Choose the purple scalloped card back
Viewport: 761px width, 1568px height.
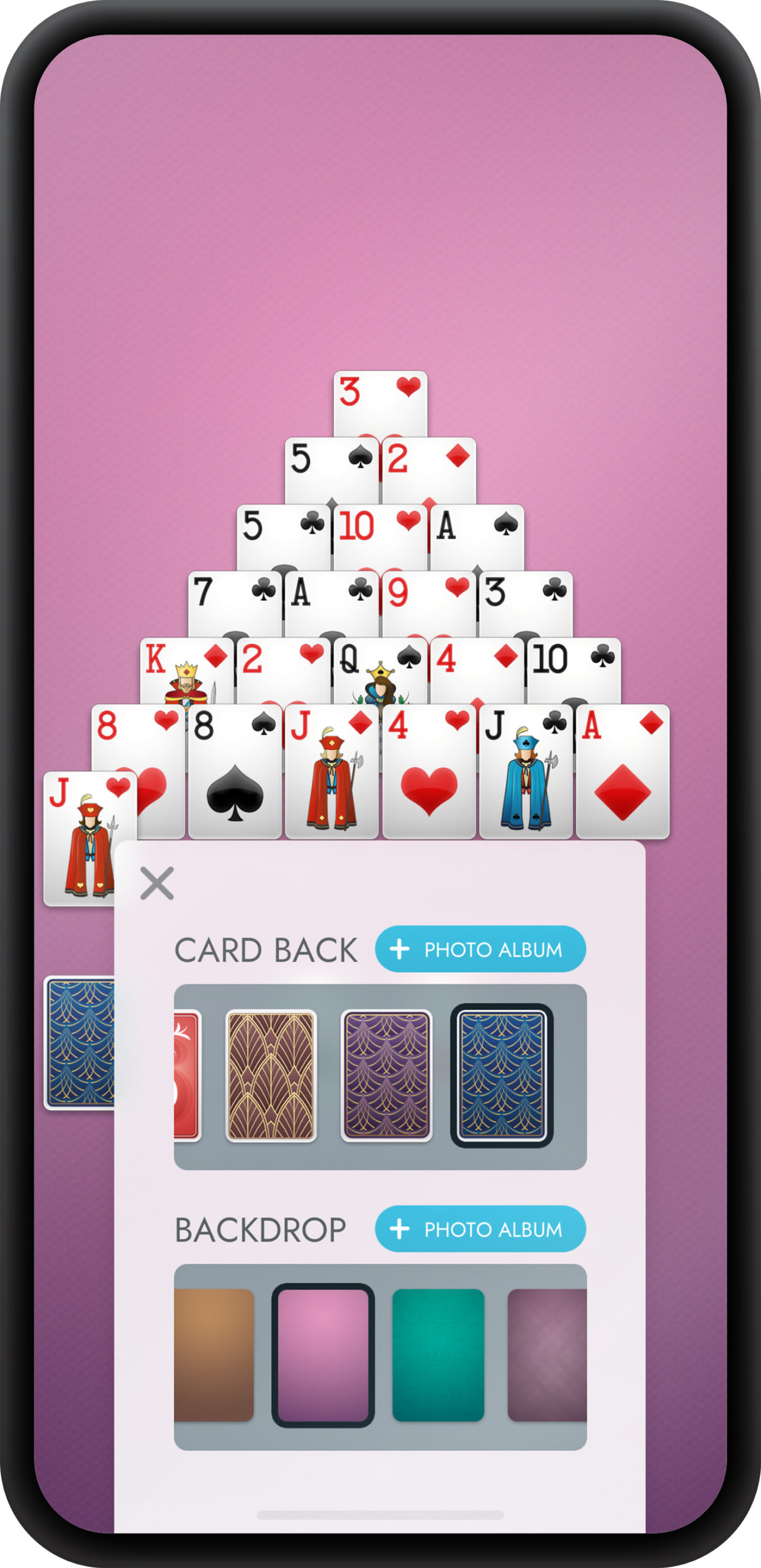pos(387,1076)
